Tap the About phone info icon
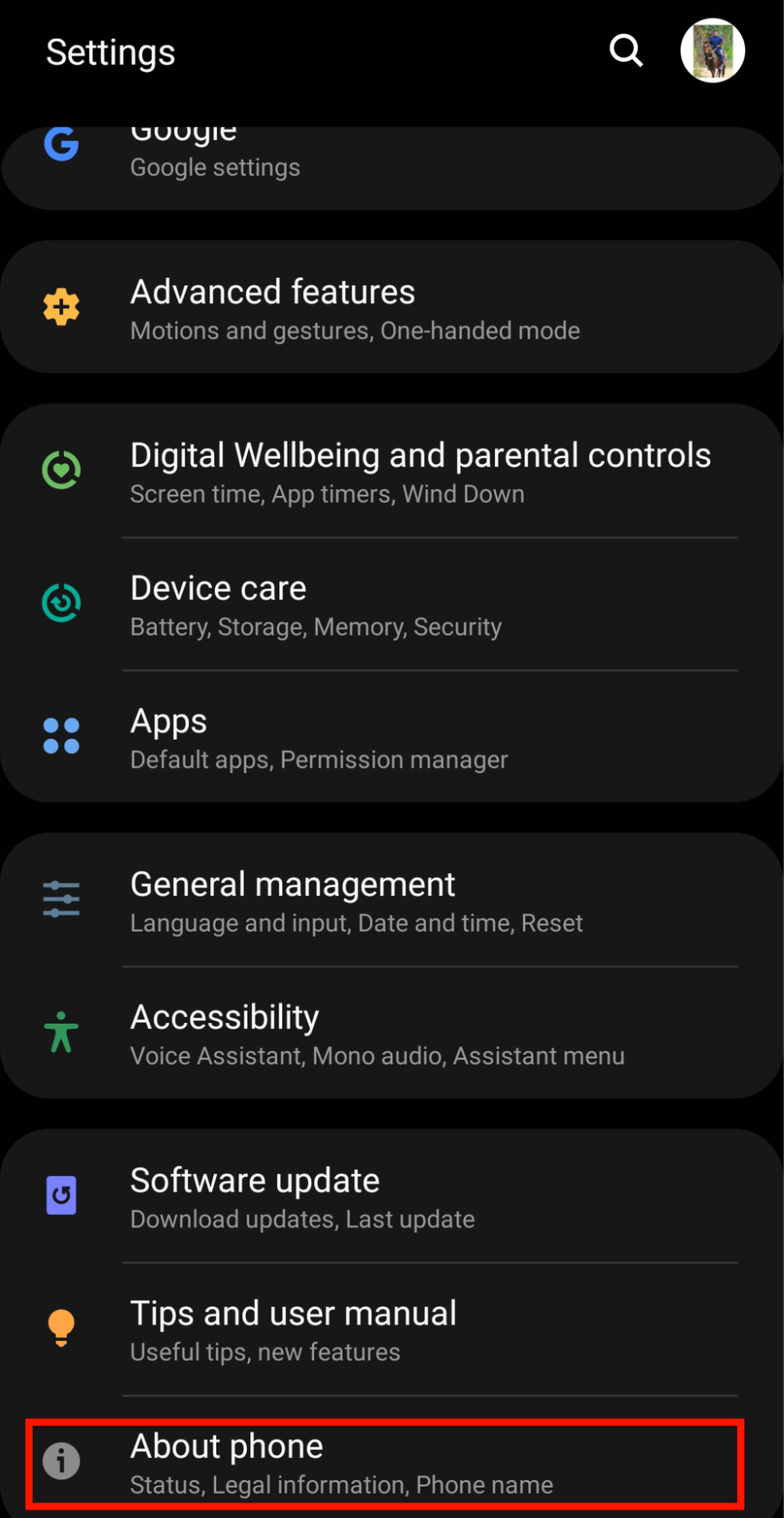Viewport: 784px width, 1518px height. [x=61, y=1461]
